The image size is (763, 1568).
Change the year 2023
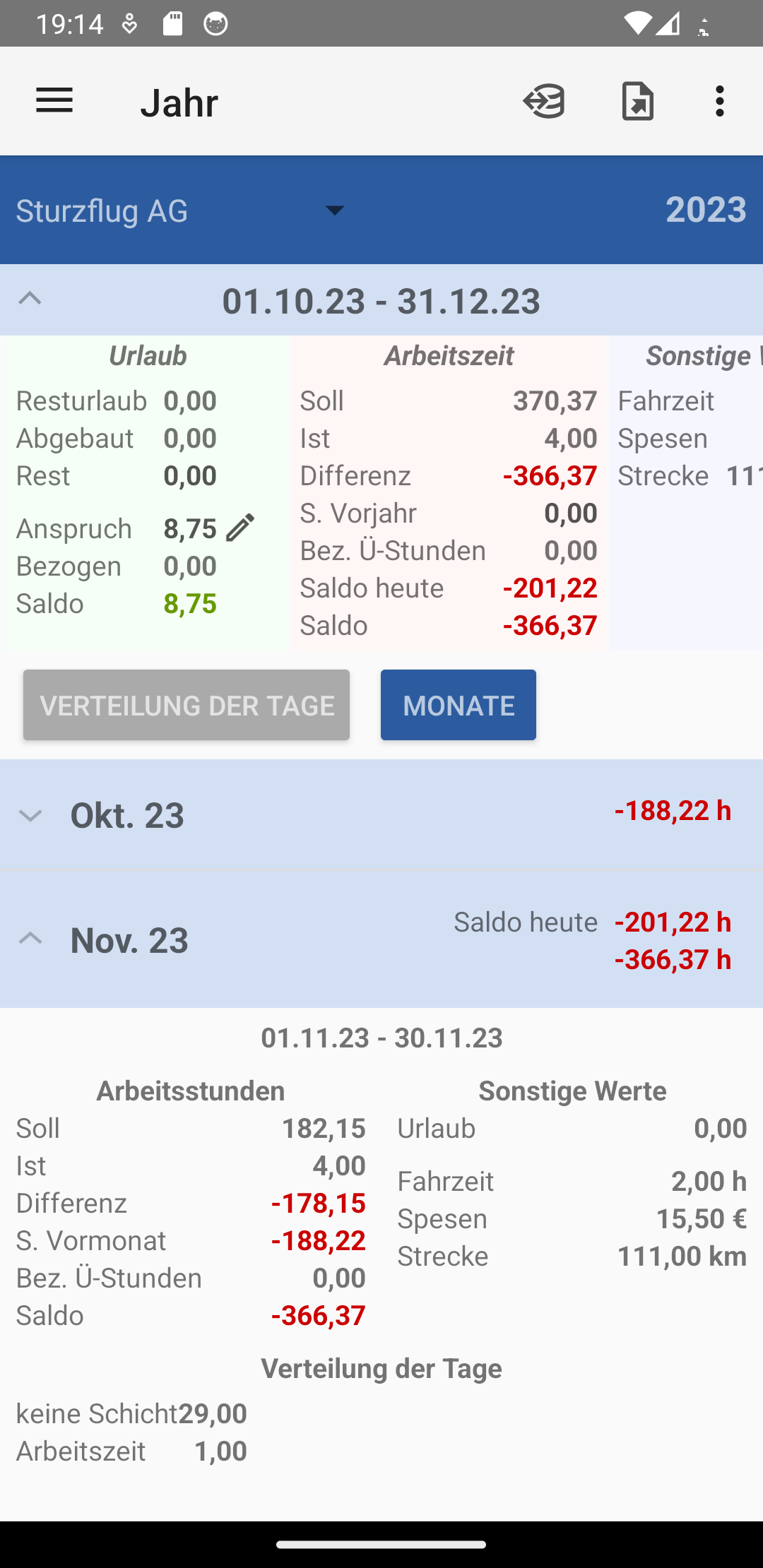pos(705,210)
